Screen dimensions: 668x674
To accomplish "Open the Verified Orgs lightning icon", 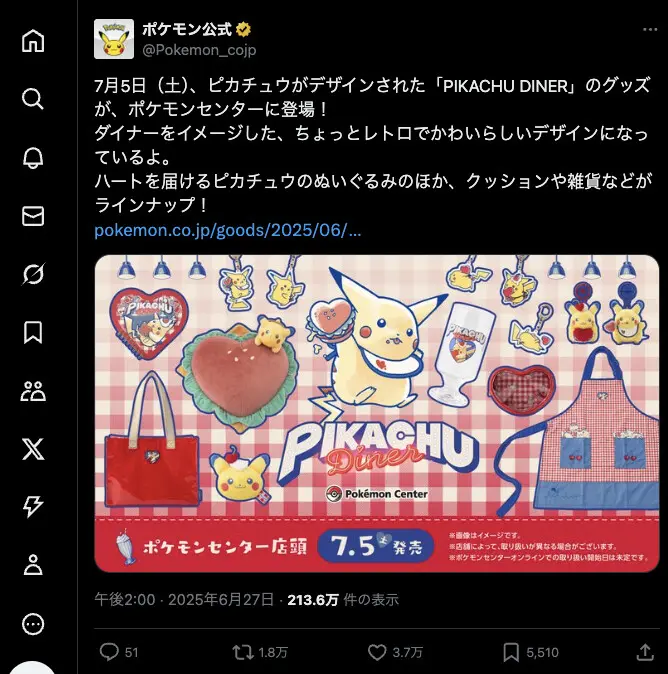I will pos(33,506).
